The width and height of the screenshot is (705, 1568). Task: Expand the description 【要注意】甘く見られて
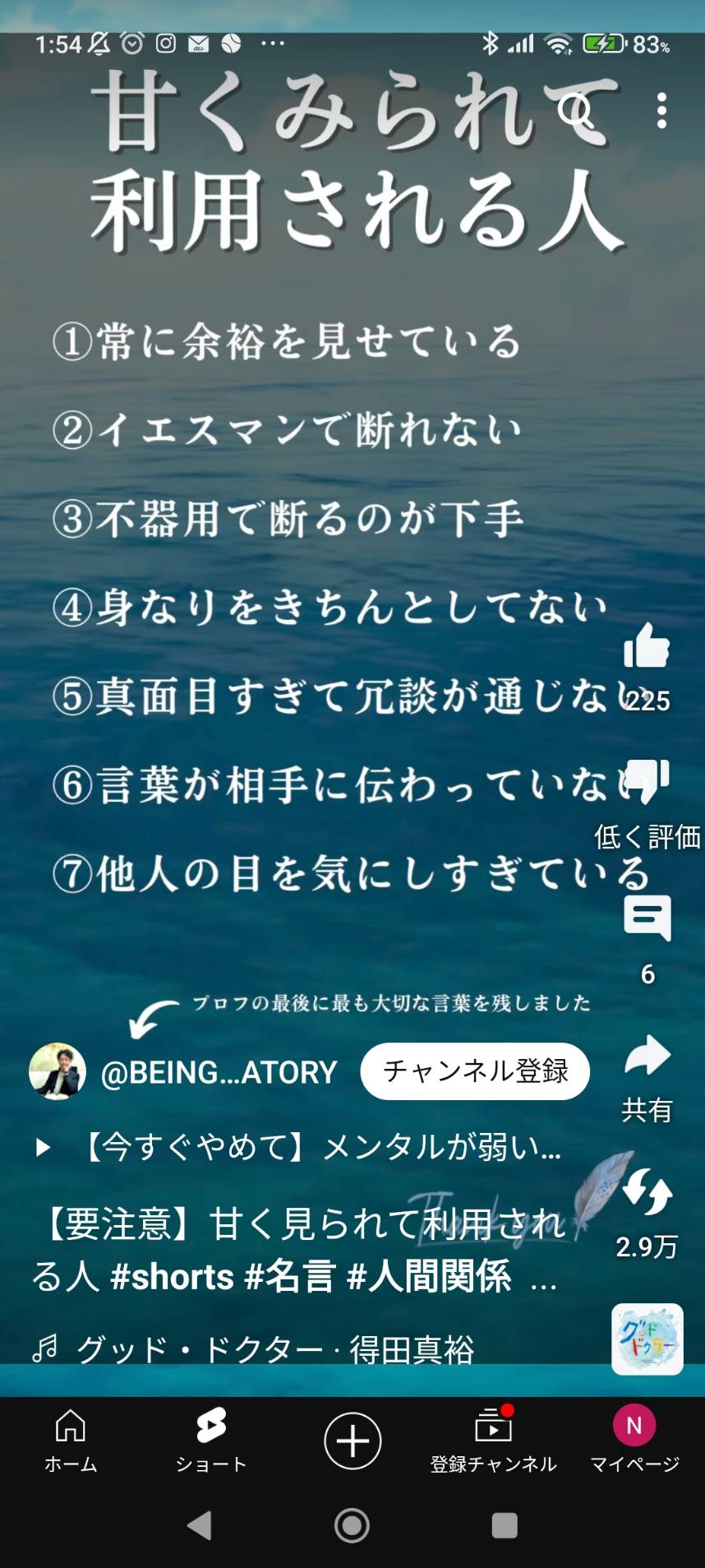296,1250
